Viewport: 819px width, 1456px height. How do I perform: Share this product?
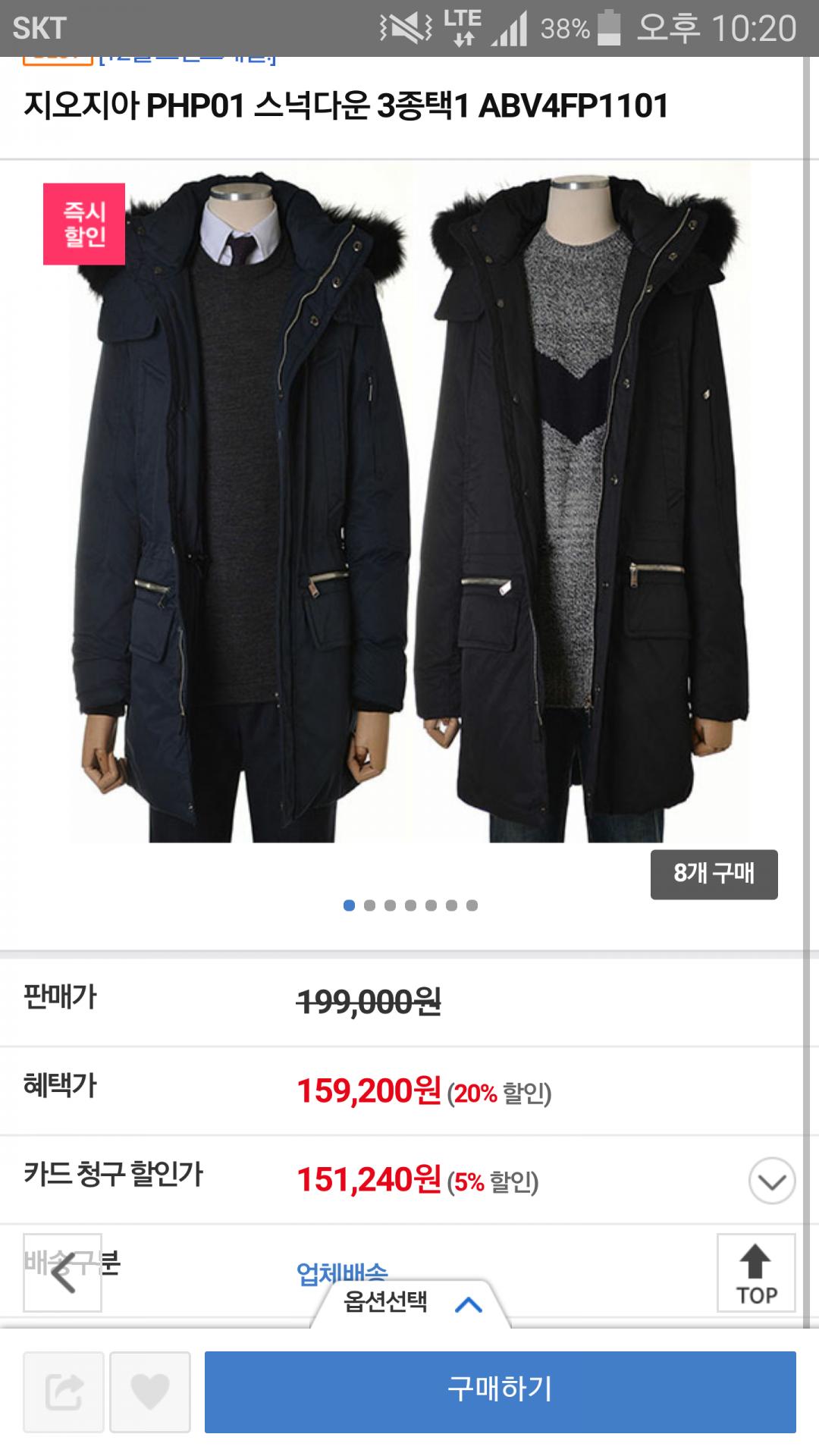[x=64, y=1392]
